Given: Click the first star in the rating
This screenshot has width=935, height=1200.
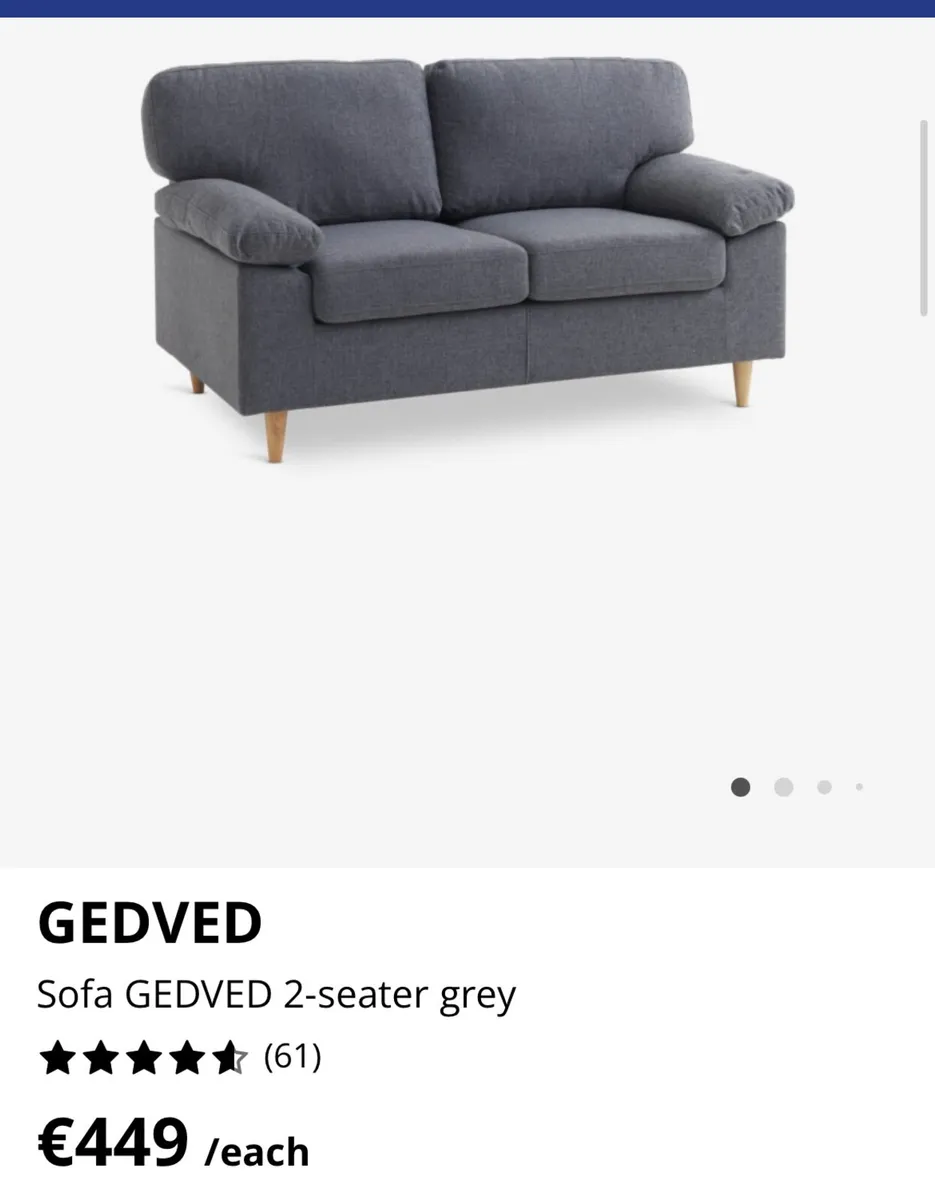Looking at the screenshot, I should tap(58, 1057).
